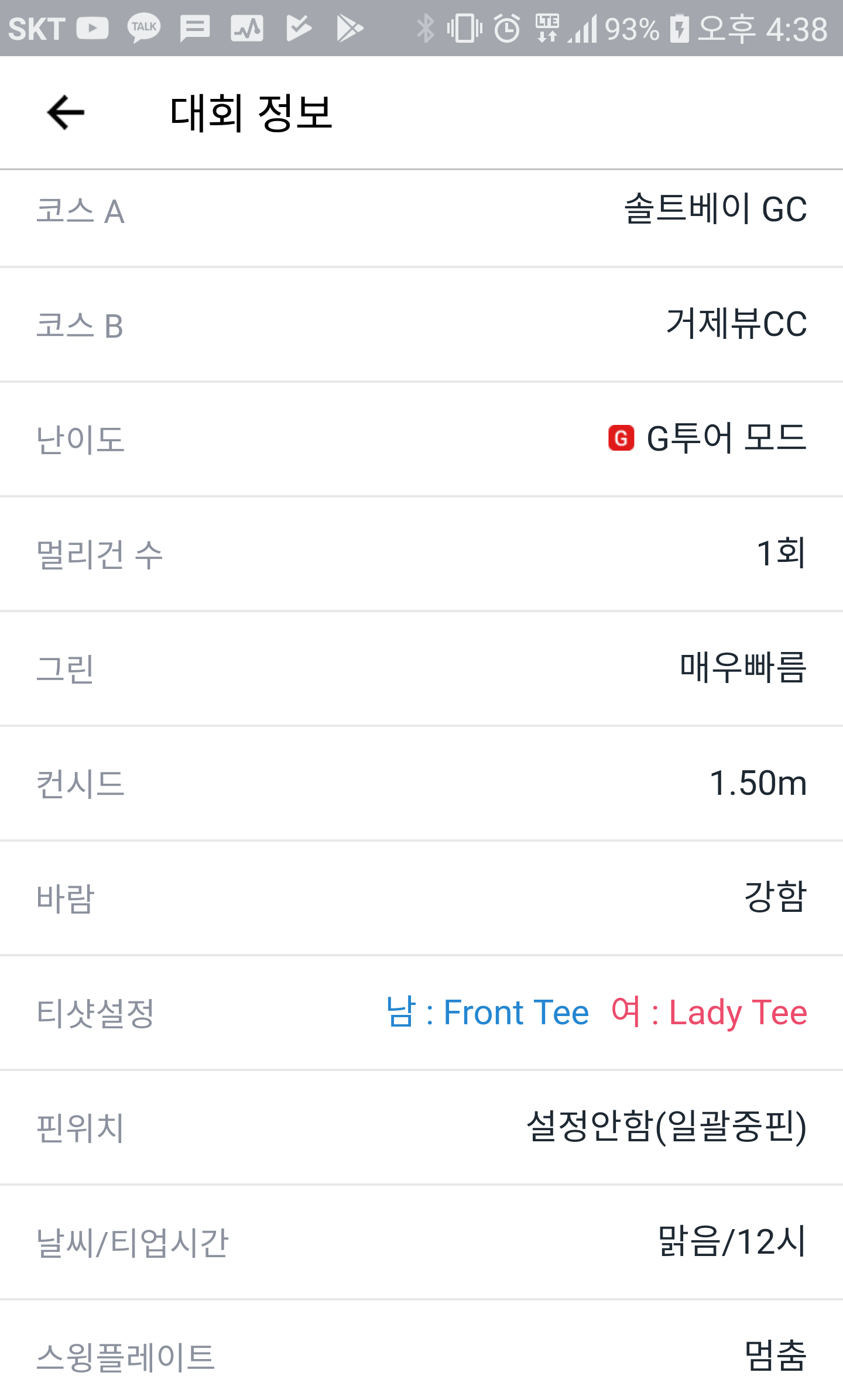Go back from 대회 정보 screen
The image size is (843, 1400).
click(x=66, y=112)
